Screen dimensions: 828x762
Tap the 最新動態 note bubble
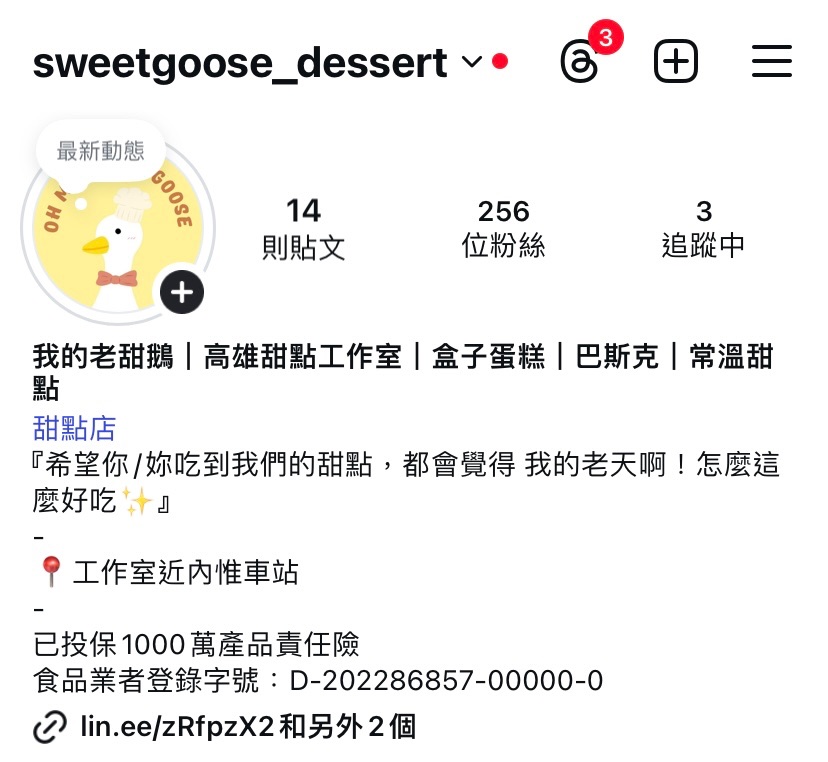tap(100, 151)
